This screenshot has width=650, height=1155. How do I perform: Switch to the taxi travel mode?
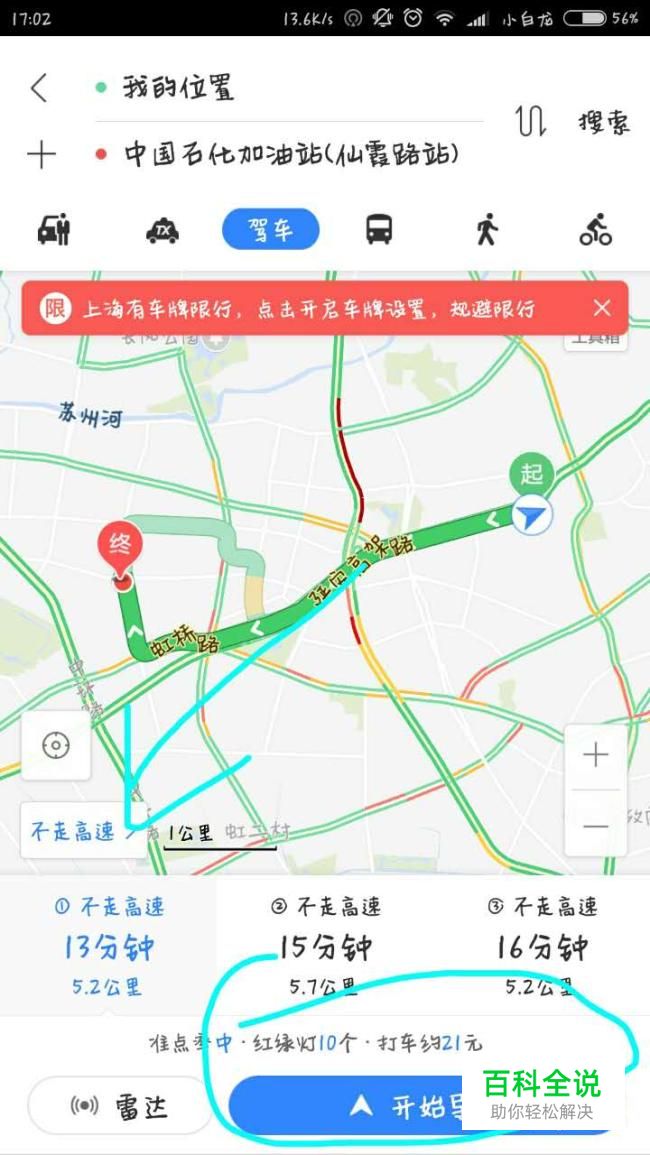point(162,230)
